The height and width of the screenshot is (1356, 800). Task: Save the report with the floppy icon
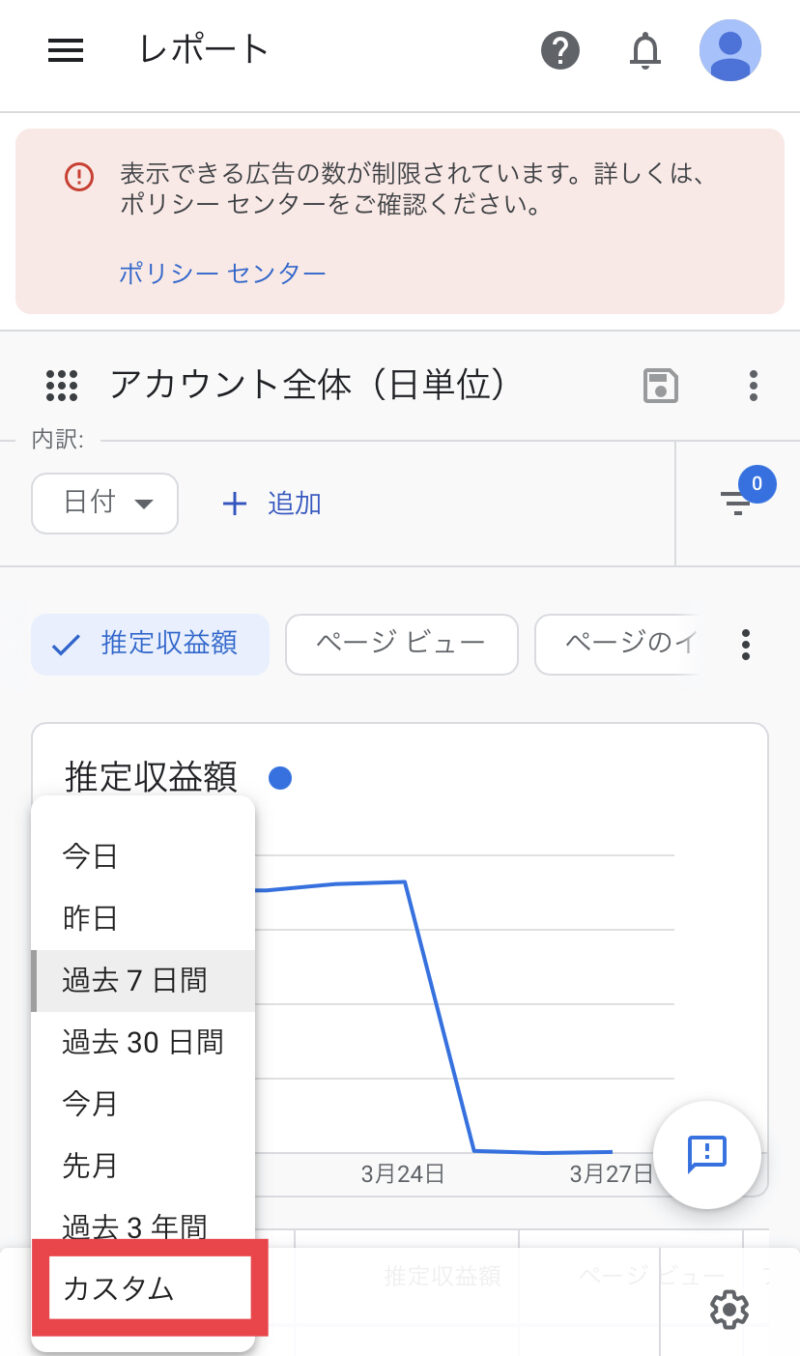660,385
